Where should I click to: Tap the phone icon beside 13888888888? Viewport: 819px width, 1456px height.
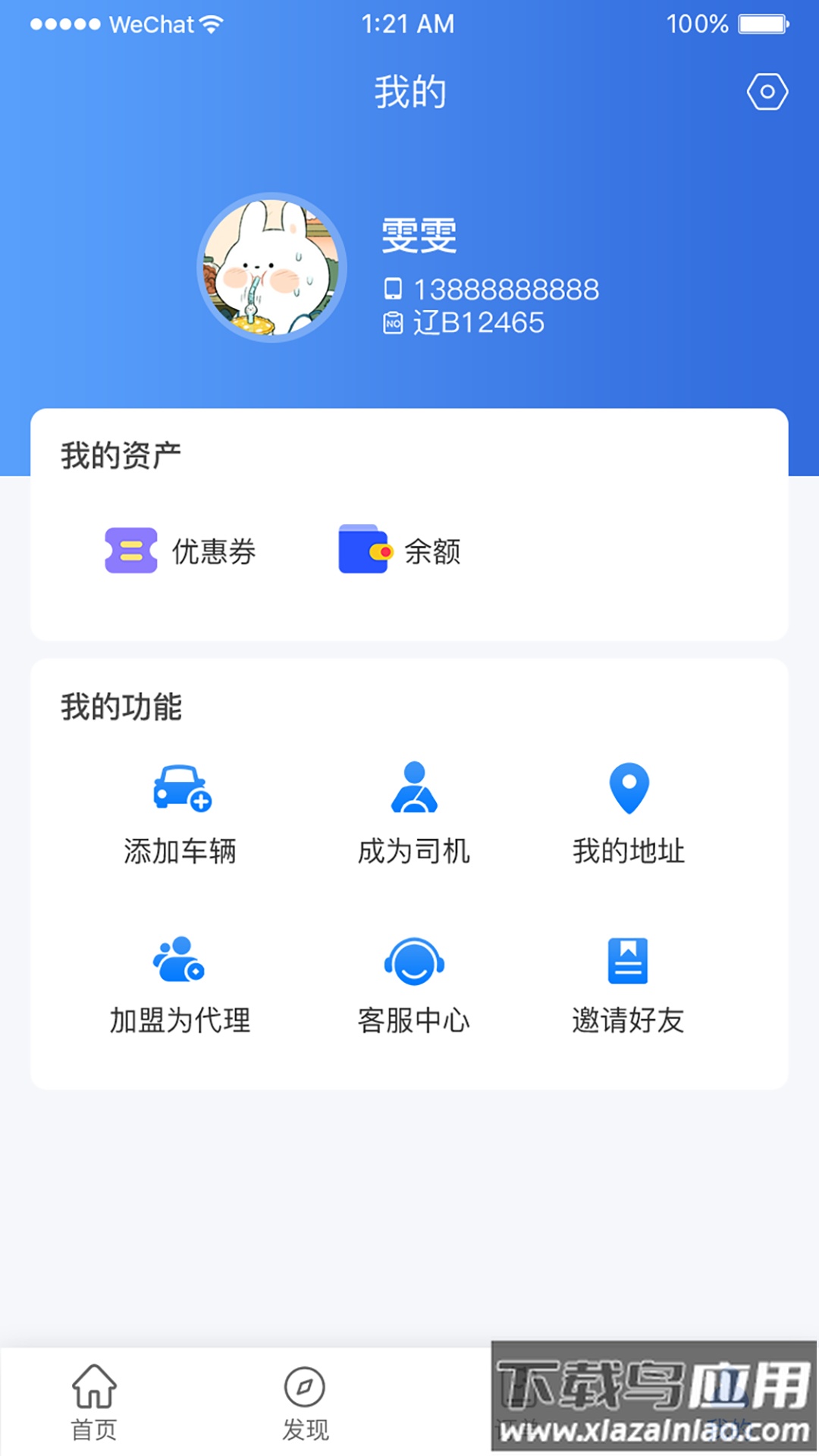392,289
